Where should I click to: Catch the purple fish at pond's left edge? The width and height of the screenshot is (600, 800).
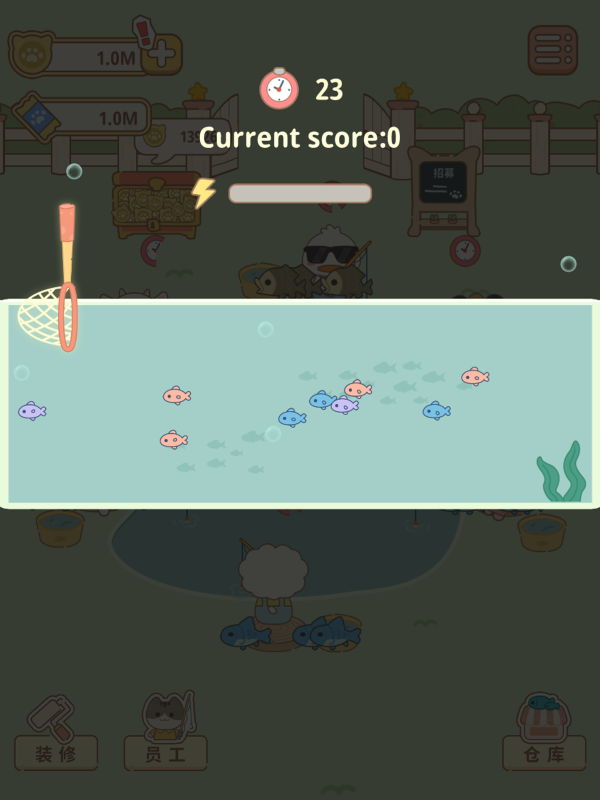click(32, 411)
